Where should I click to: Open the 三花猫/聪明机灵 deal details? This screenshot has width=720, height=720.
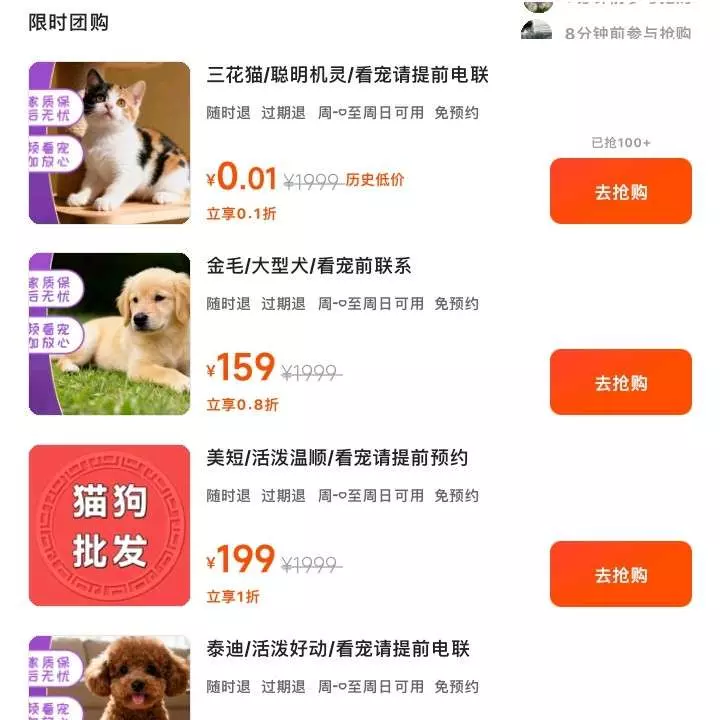pos(347,75)
